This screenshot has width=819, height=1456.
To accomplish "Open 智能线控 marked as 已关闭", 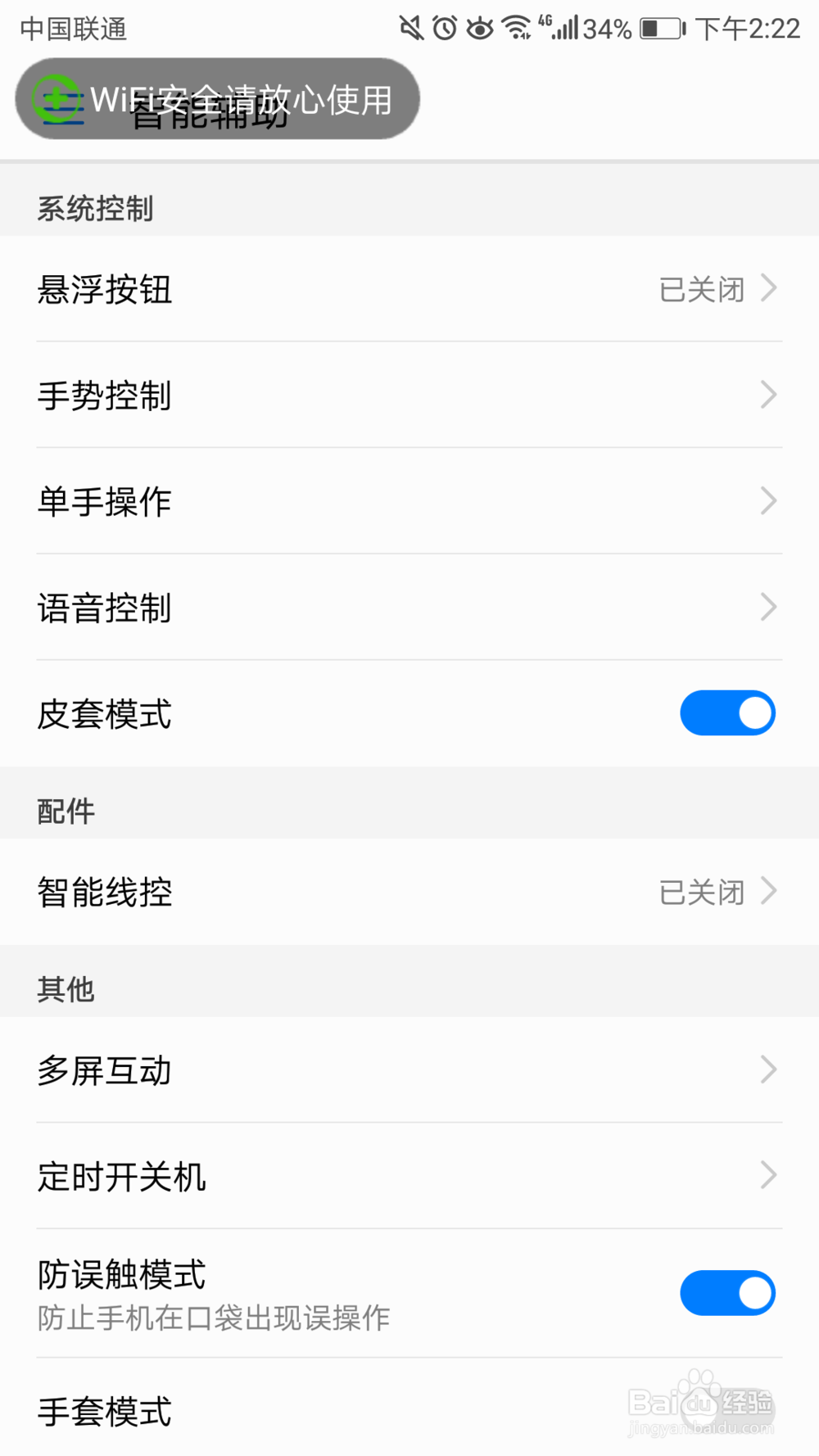I will 409,893.
